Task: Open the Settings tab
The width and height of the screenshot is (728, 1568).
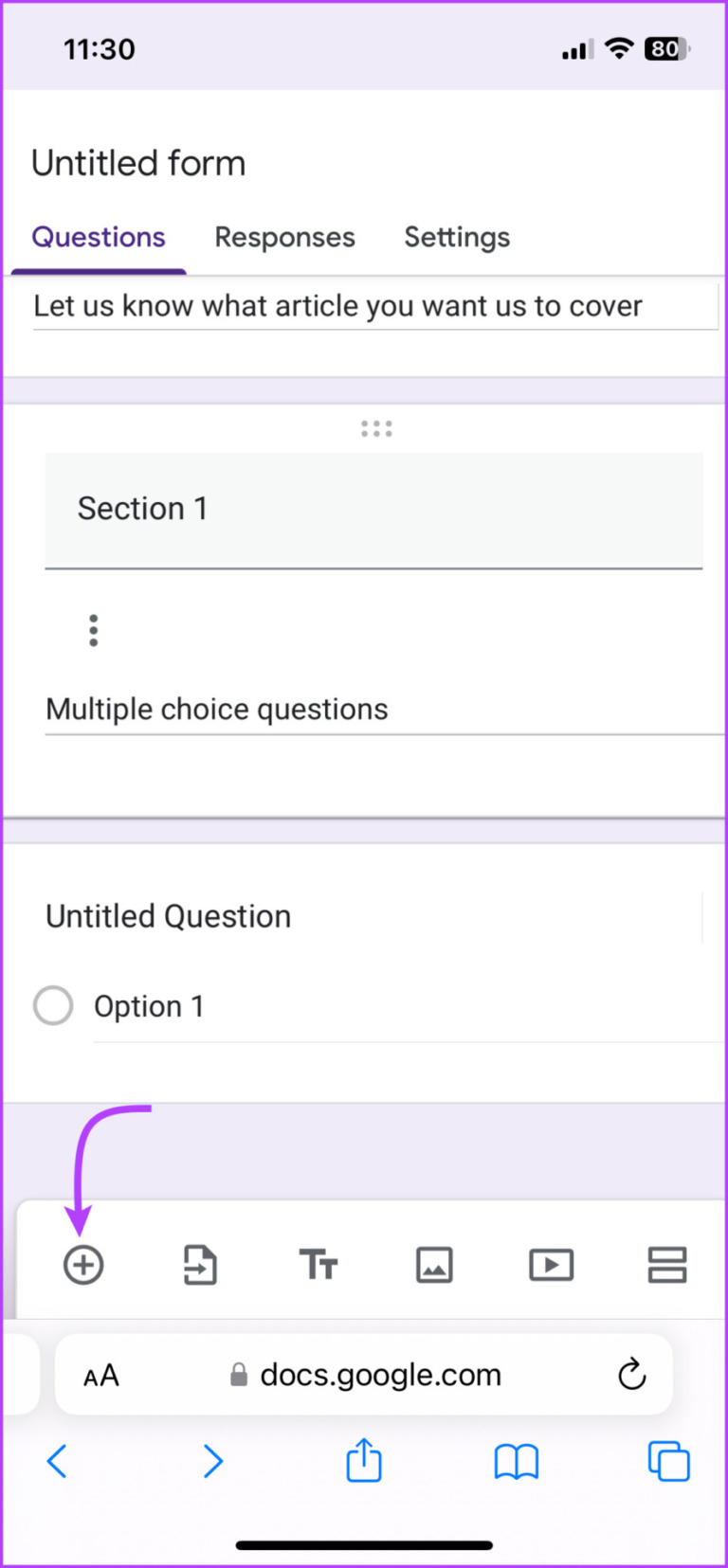Action: click(x=457, y=237)
